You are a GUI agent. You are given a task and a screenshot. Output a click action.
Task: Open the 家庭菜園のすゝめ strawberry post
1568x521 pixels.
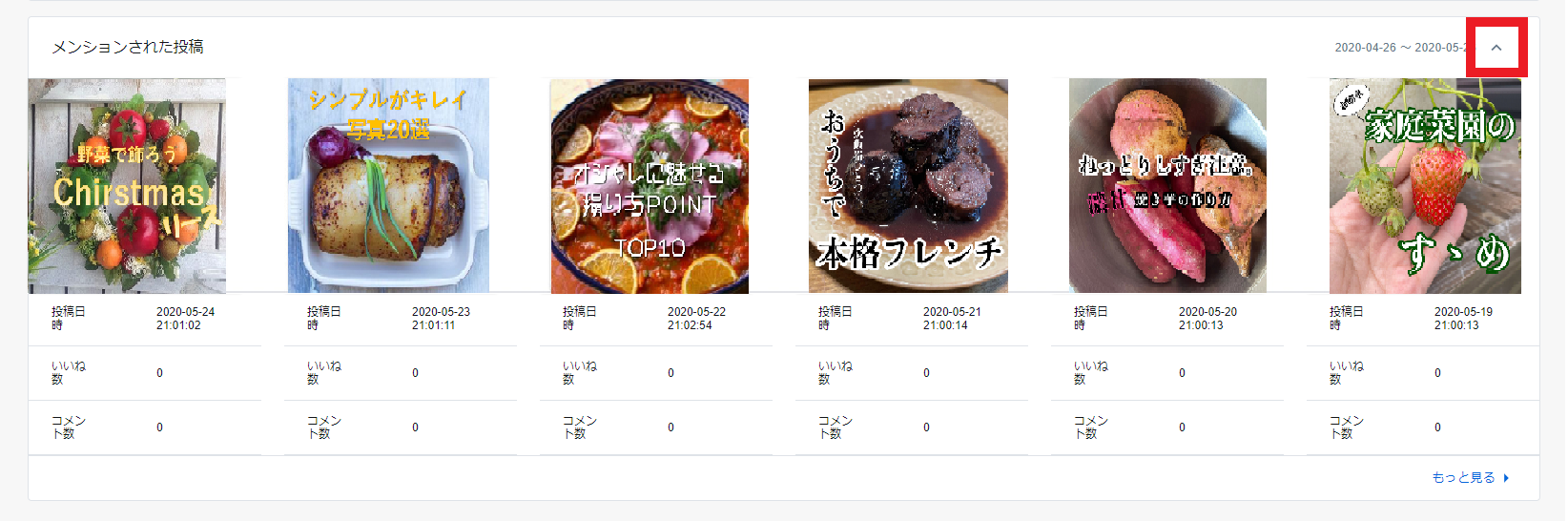[x=1425, y=186]
